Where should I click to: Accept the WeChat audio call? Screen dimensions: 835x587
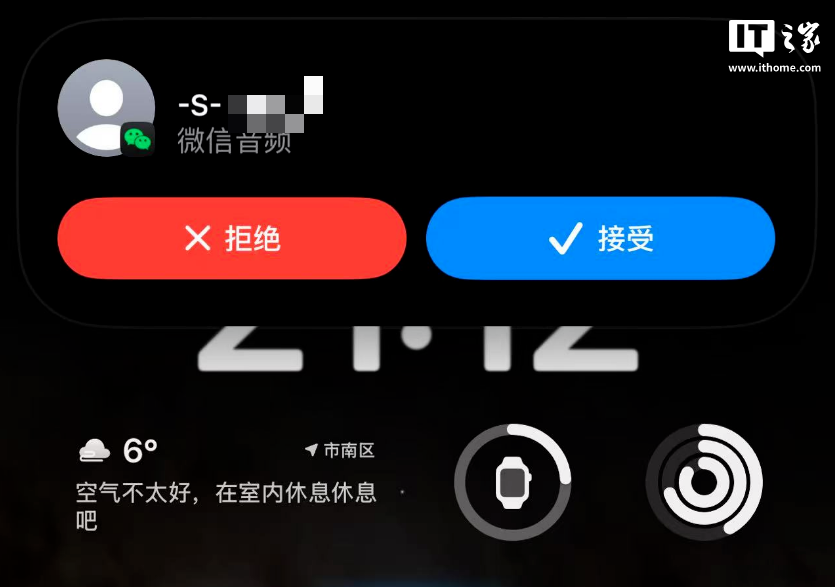click(600, 238)
